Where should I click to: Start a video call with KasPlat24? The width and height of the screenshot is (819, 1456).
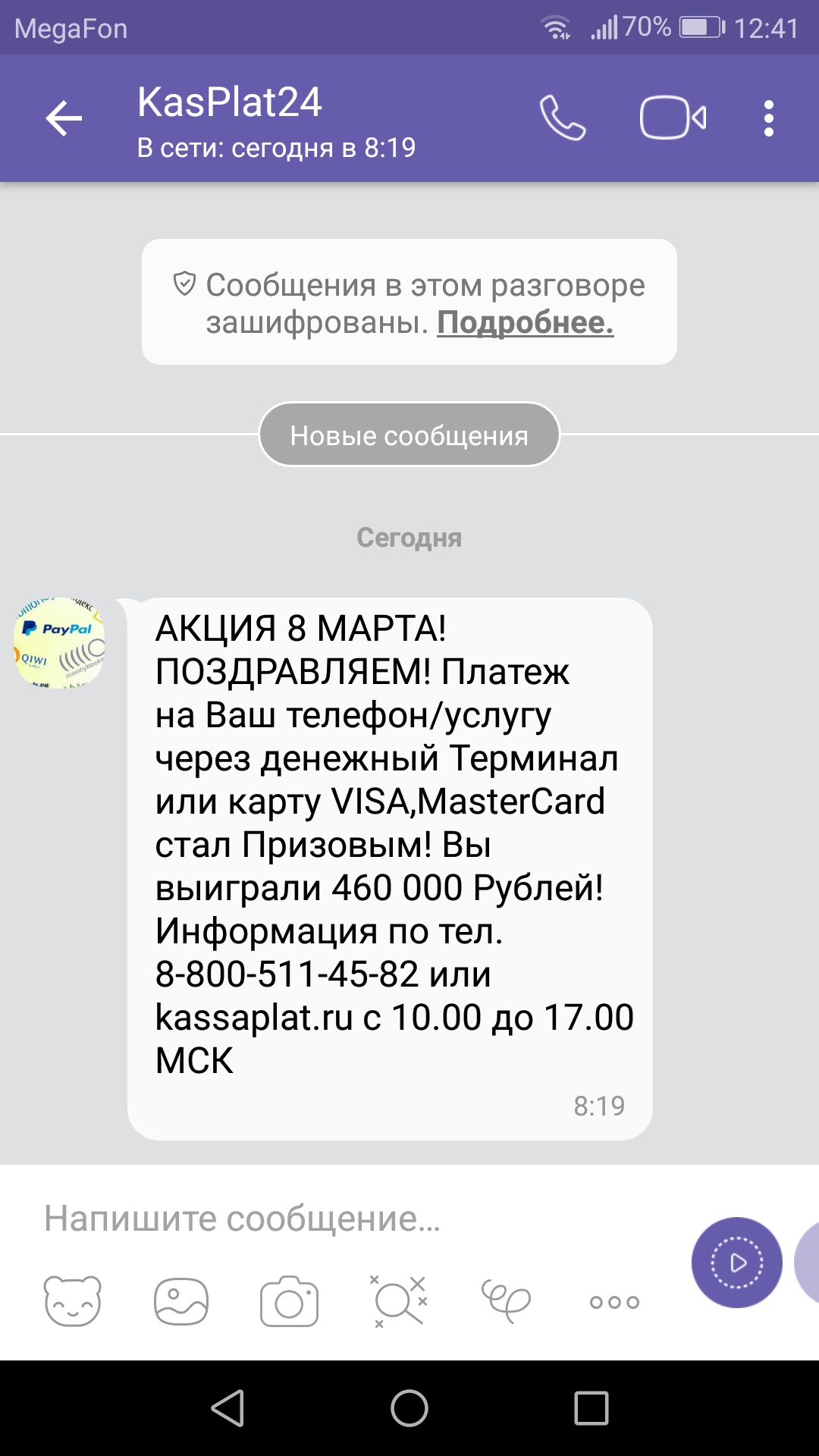673,118
